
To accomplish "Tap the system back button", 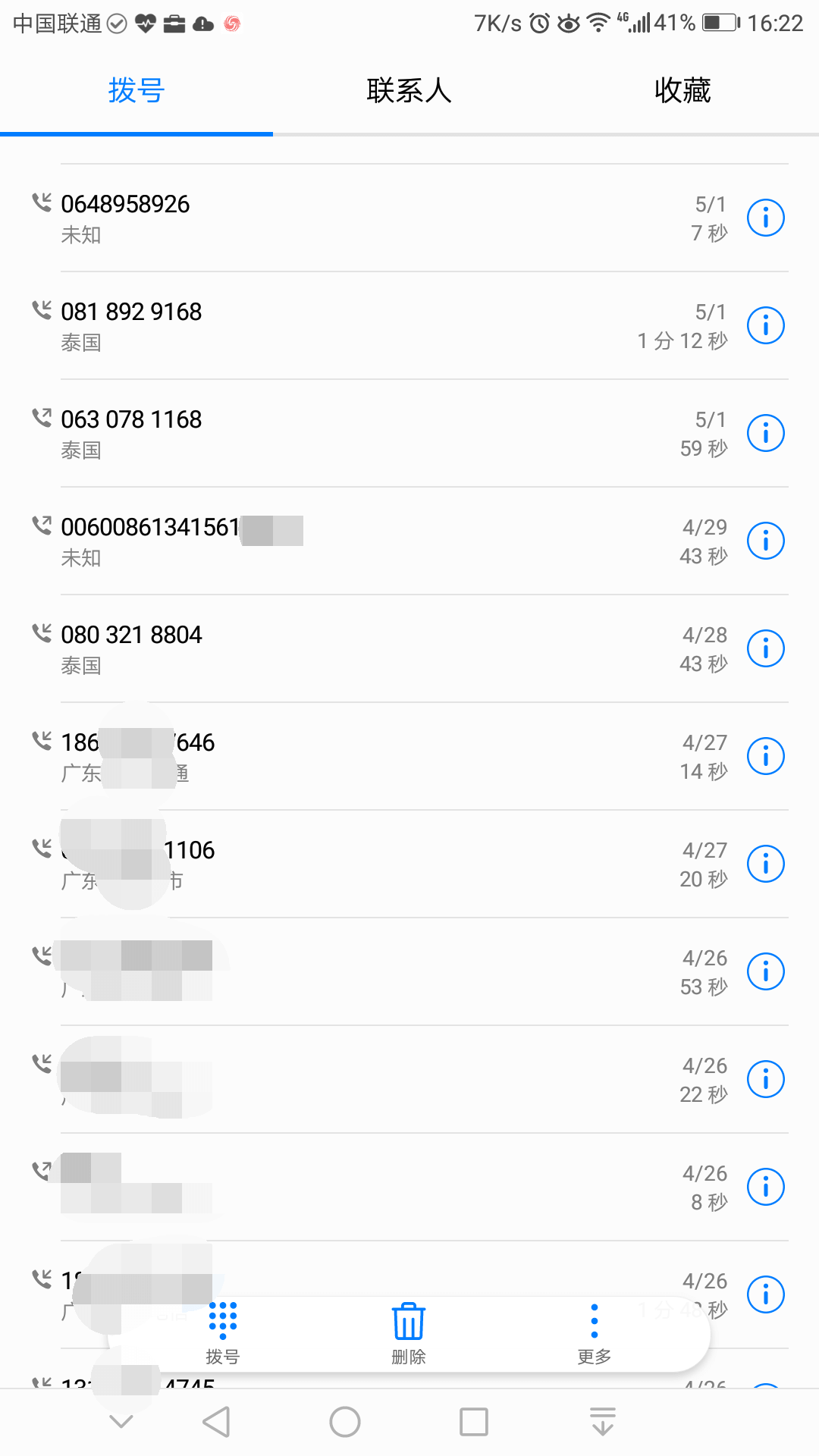I will [x=216, y=1422].
